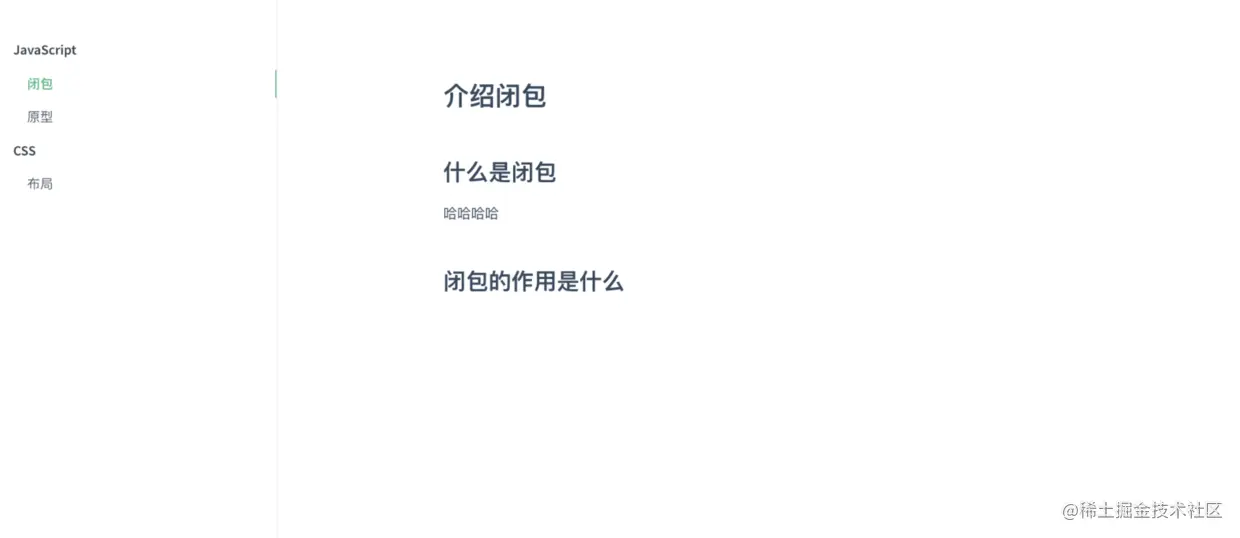Open the 闭包 sidebar page
The width and height of the screenshot is (1240, 538).
(x=40, y=84)
